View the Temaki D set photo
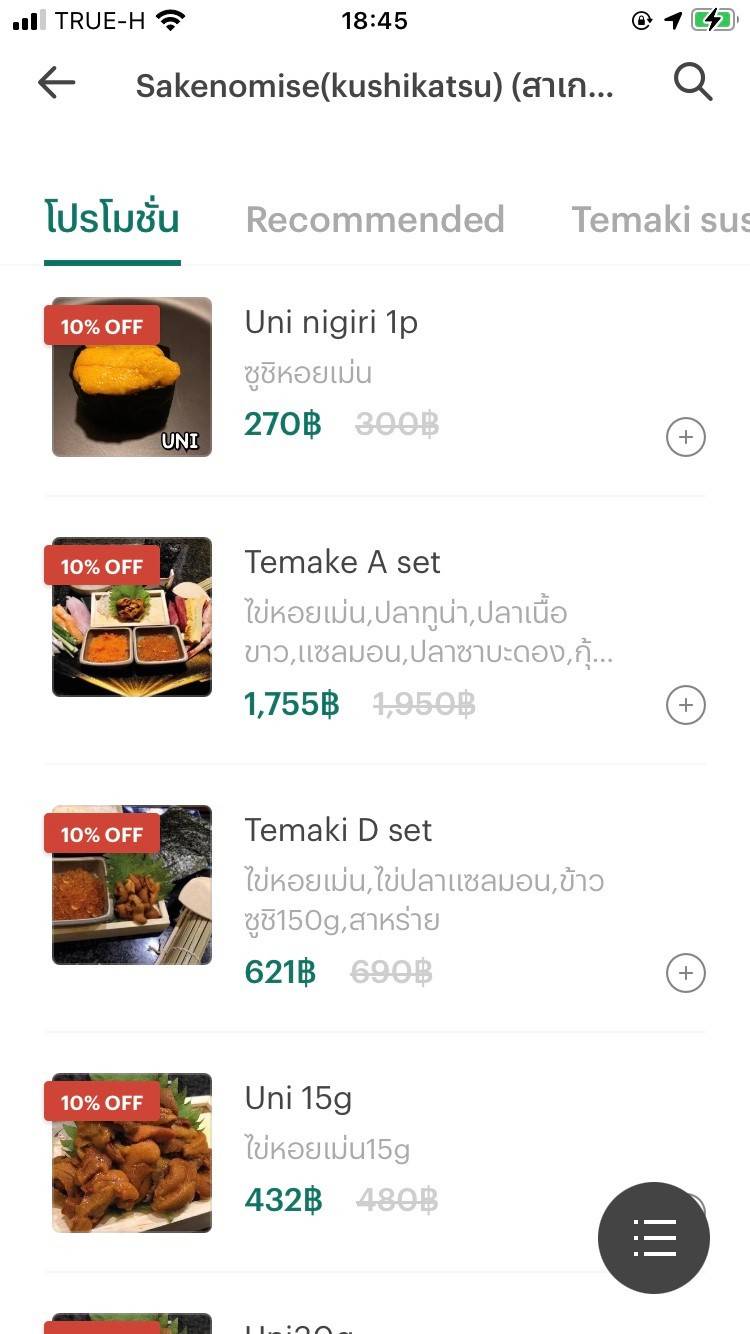Image resolution: width=750 pixels, height=1334 pixels. click(132, 885)
